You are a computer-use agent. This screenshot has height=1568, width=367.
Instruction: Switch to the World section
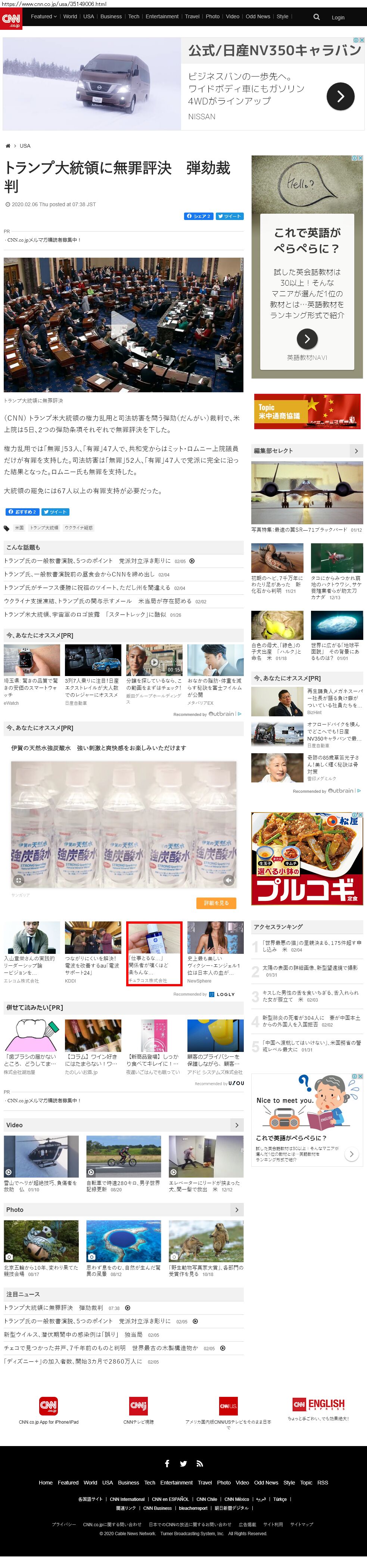(70, 16)
